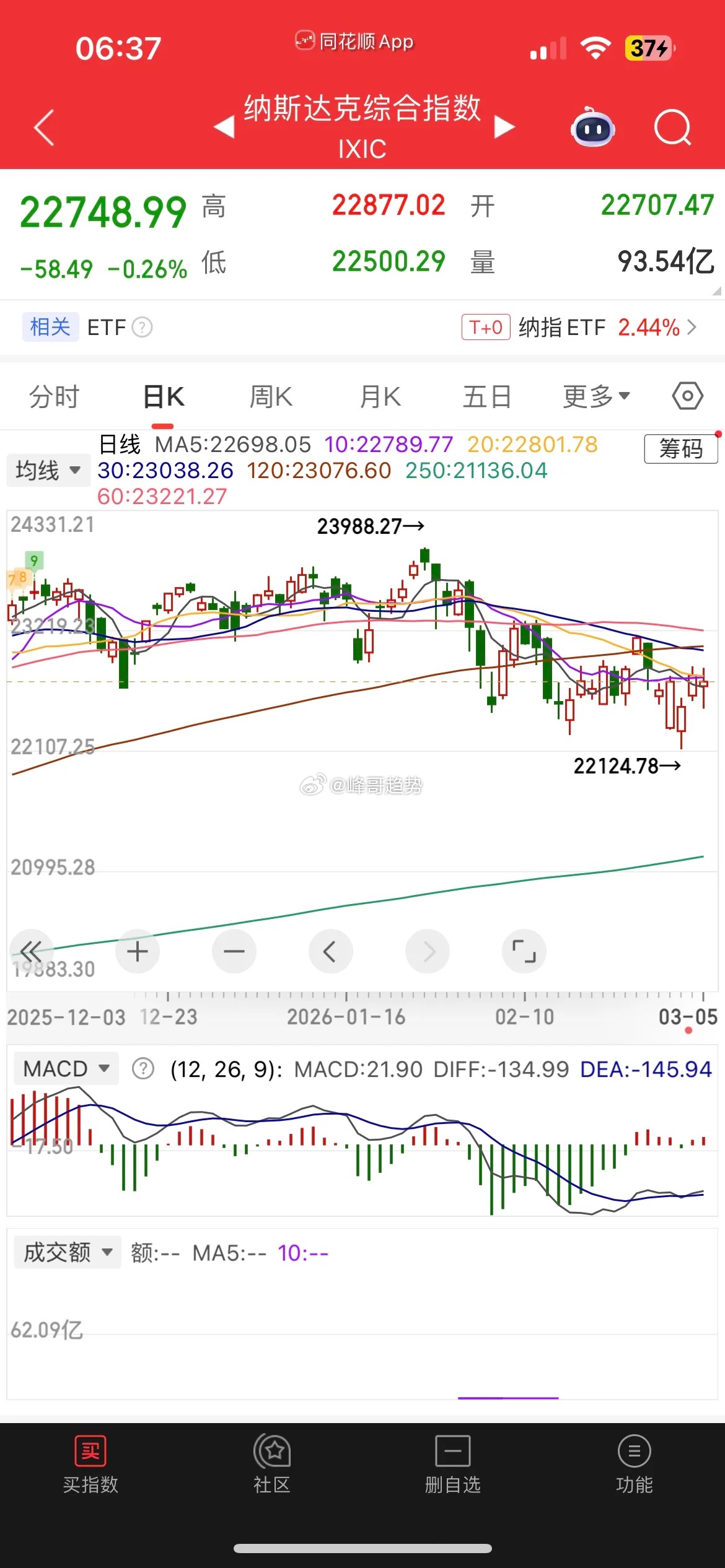Expand the 更多 dropdown
Screen dimensions: 725x1568
(x=596, y=396)
